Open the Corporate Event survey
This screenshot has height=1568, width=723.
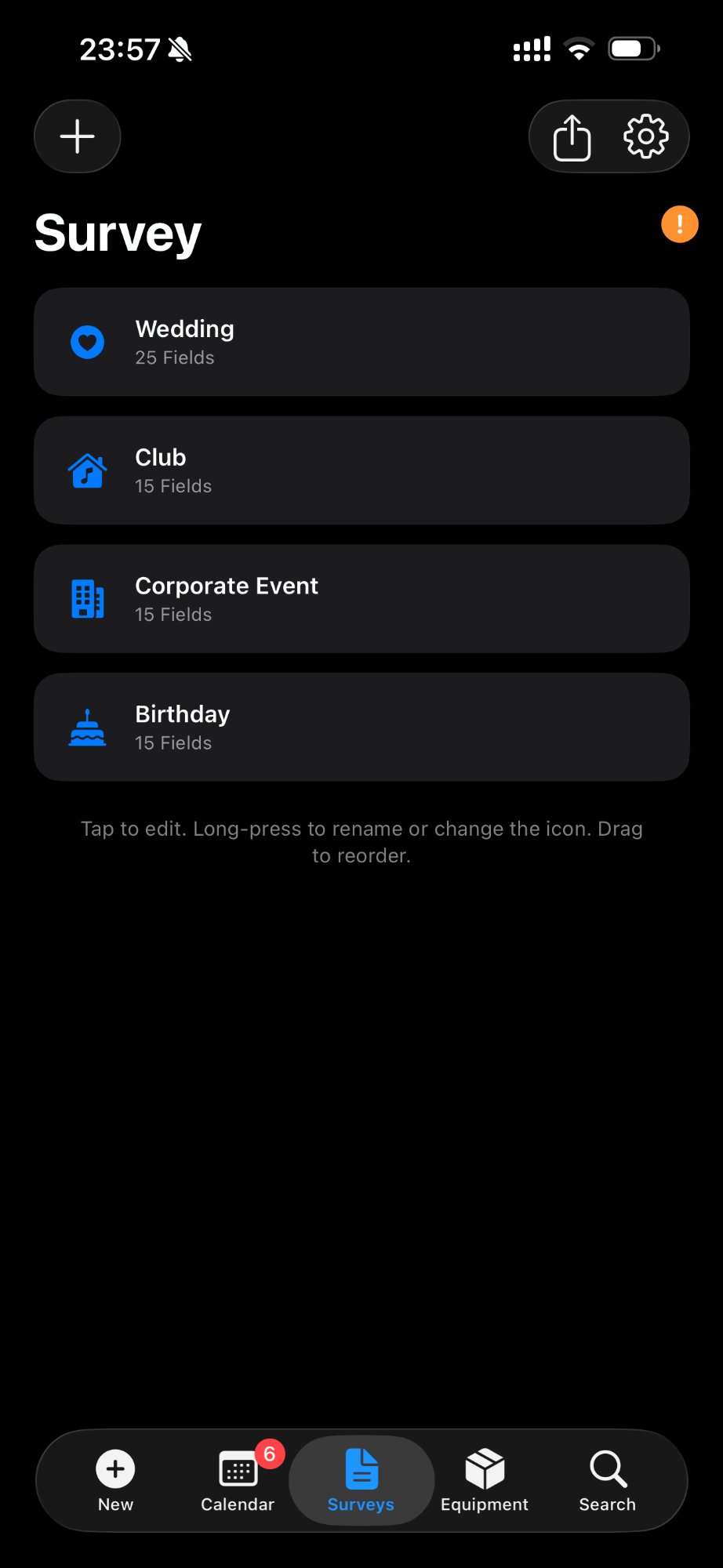[x=361, y=599]
